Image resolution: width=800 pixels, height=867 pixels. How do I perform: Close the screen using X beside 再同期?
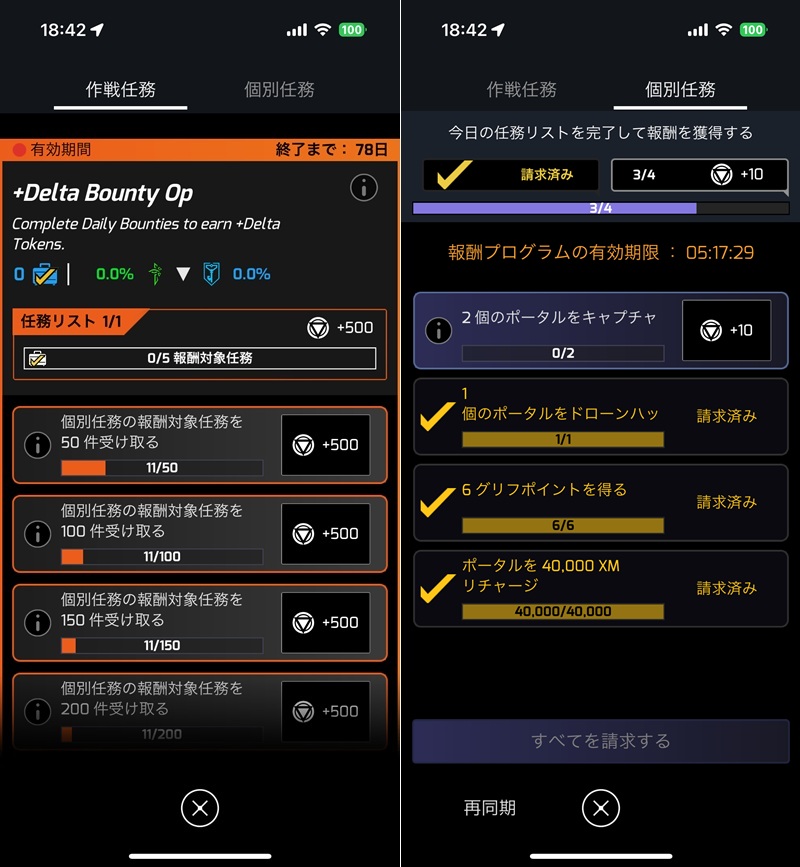click(600, 808)
